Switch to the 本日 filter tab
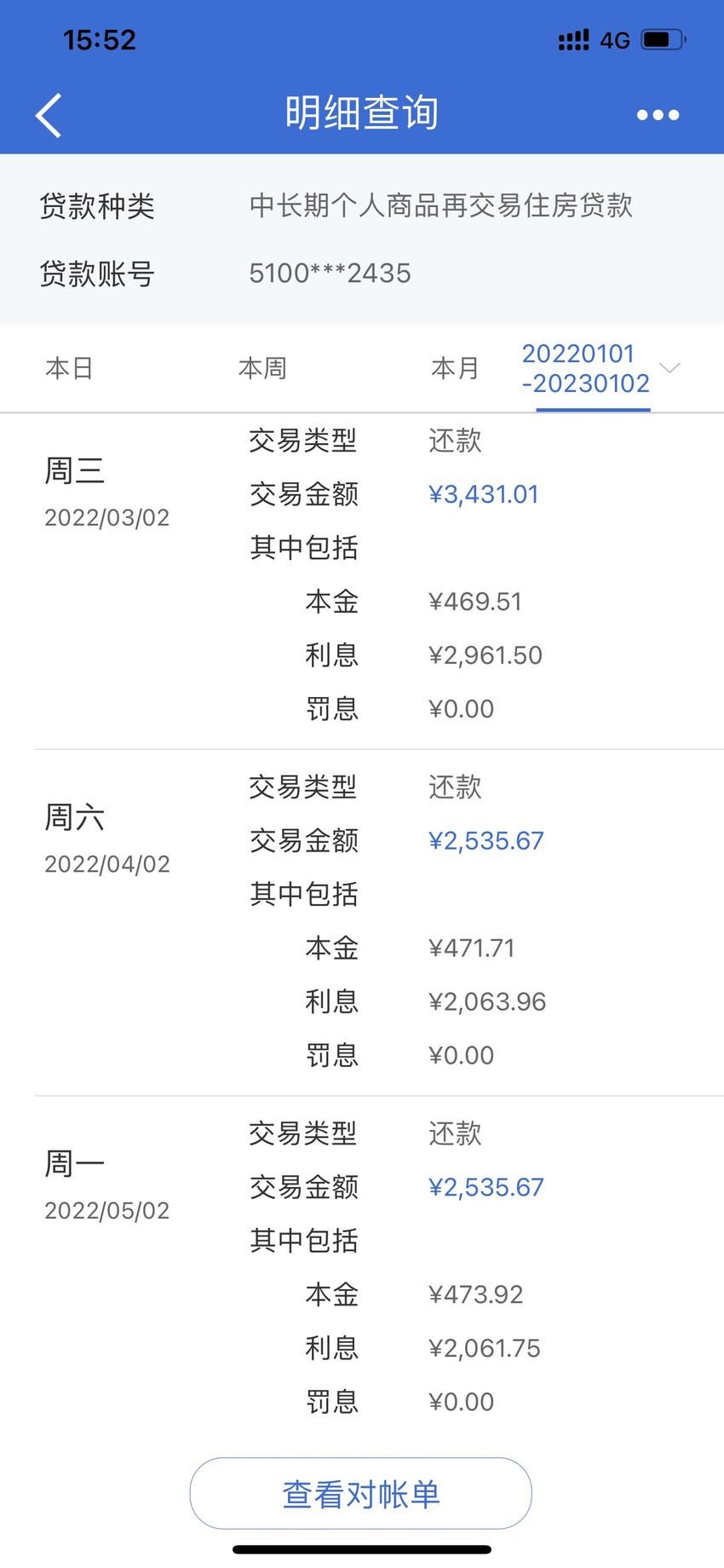This screenshot has height=1568, width=724. coord(69,368)
